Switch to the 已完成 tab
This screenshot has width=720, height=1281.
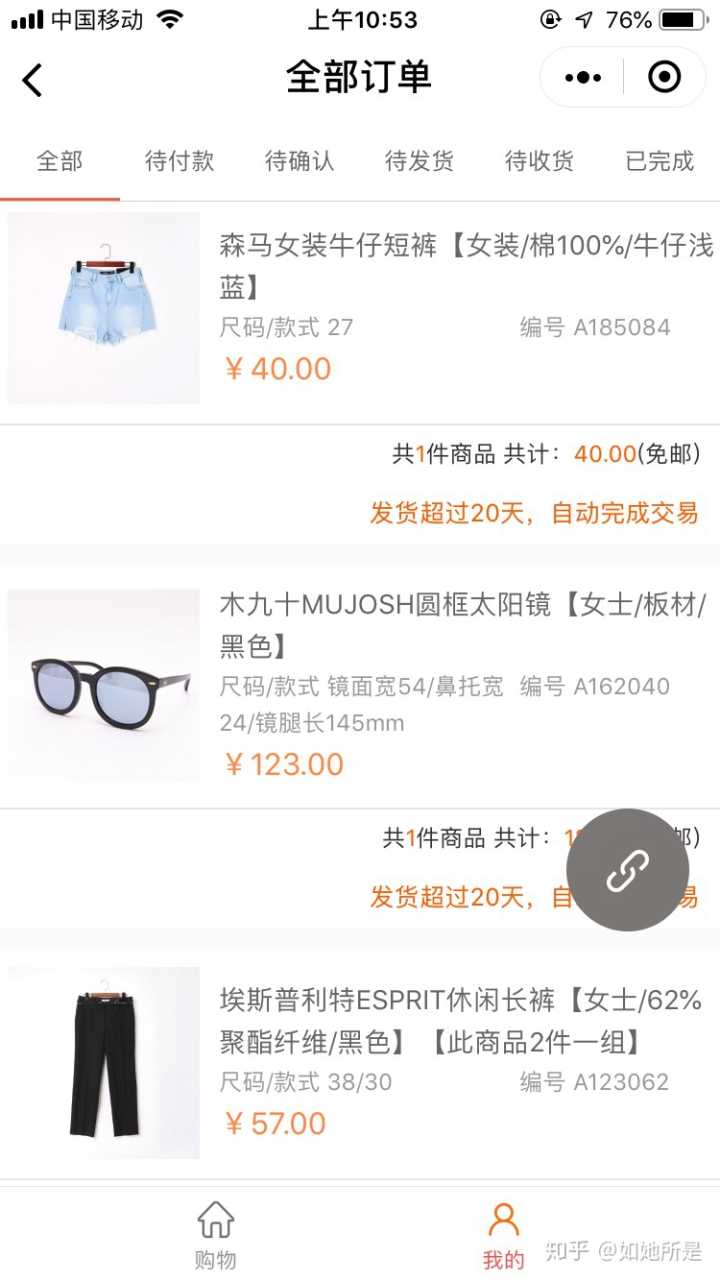pos(660,161)
